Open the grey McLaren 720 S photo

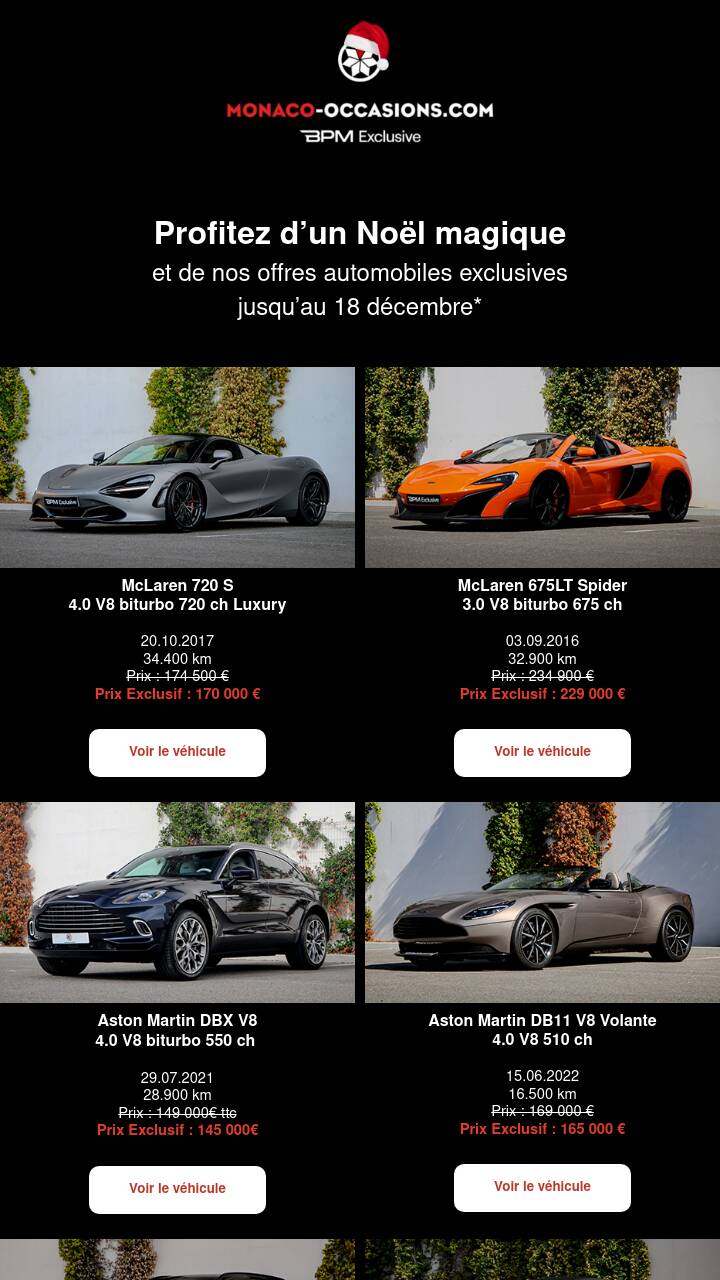point(177,467)
